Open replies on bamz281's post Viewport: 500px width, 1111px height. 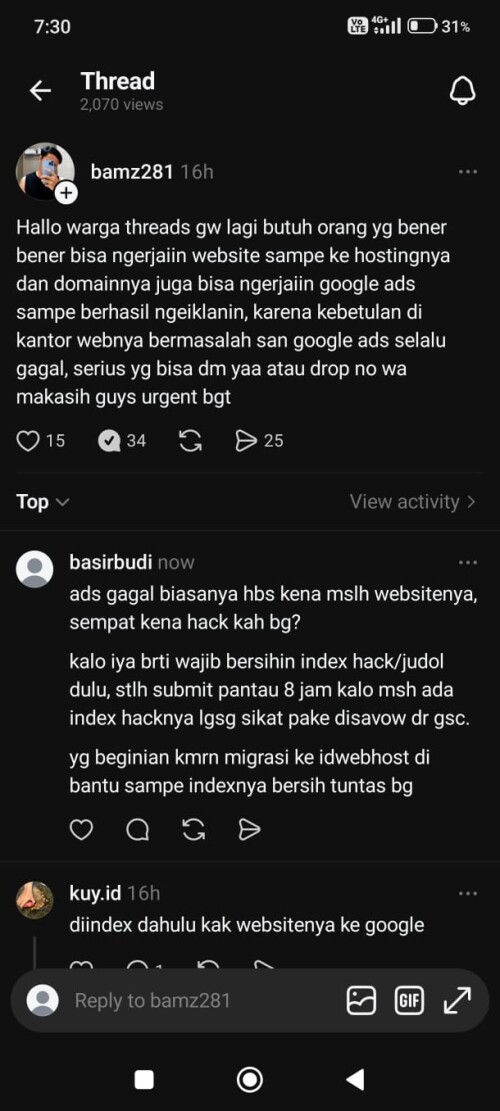point(109,441)
